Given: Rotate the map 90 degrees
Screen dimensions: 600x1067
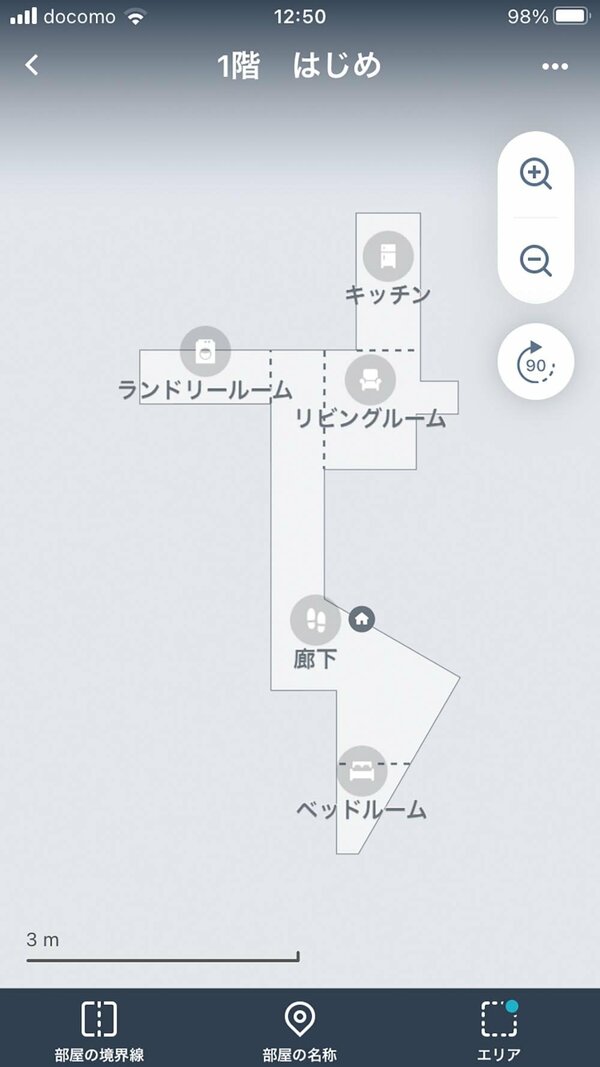Looking at the screenshot, I should (x=536, y=363).
